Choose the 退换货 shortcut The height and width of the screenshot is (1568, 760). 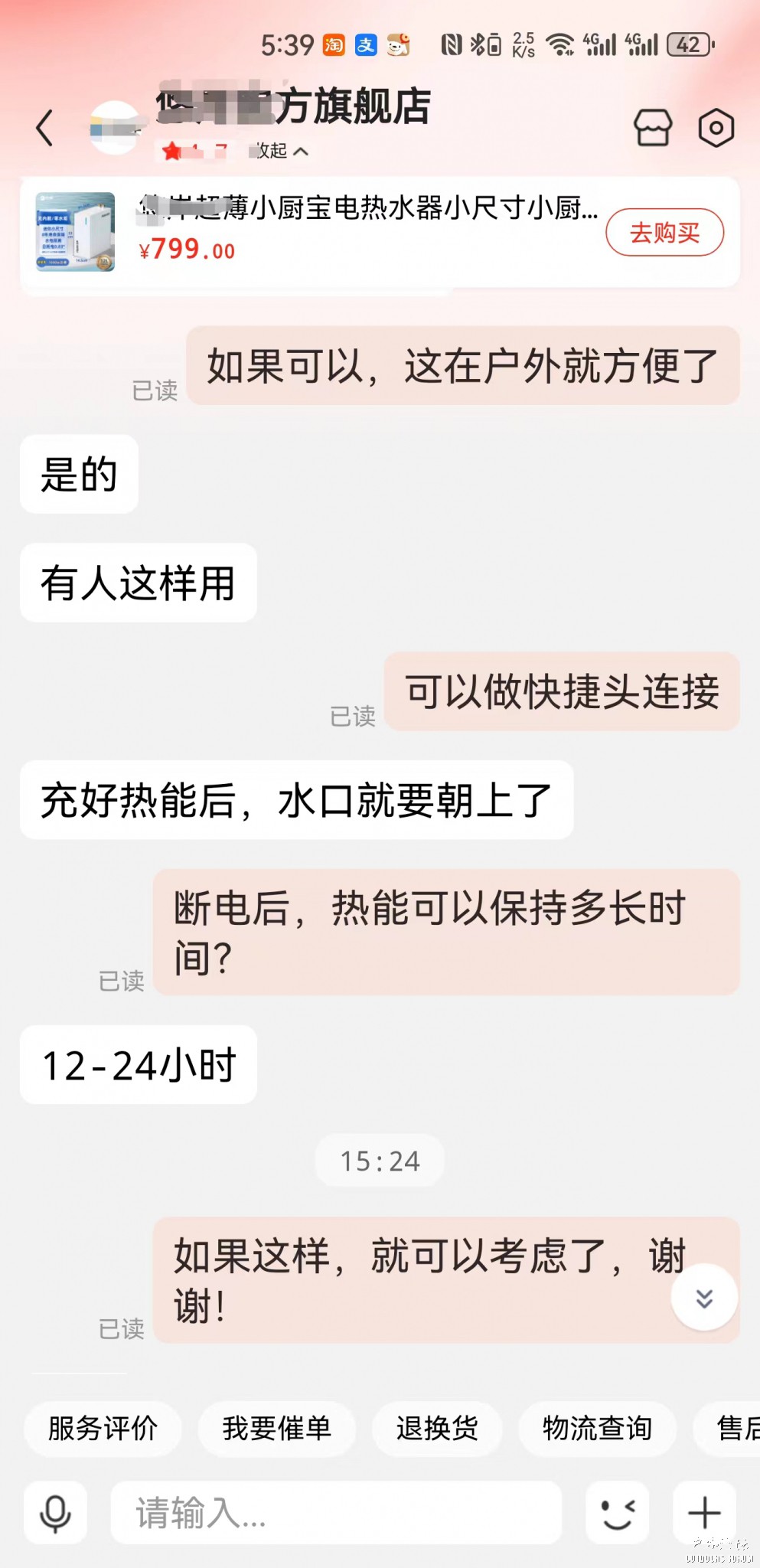tap(437, 1428)
